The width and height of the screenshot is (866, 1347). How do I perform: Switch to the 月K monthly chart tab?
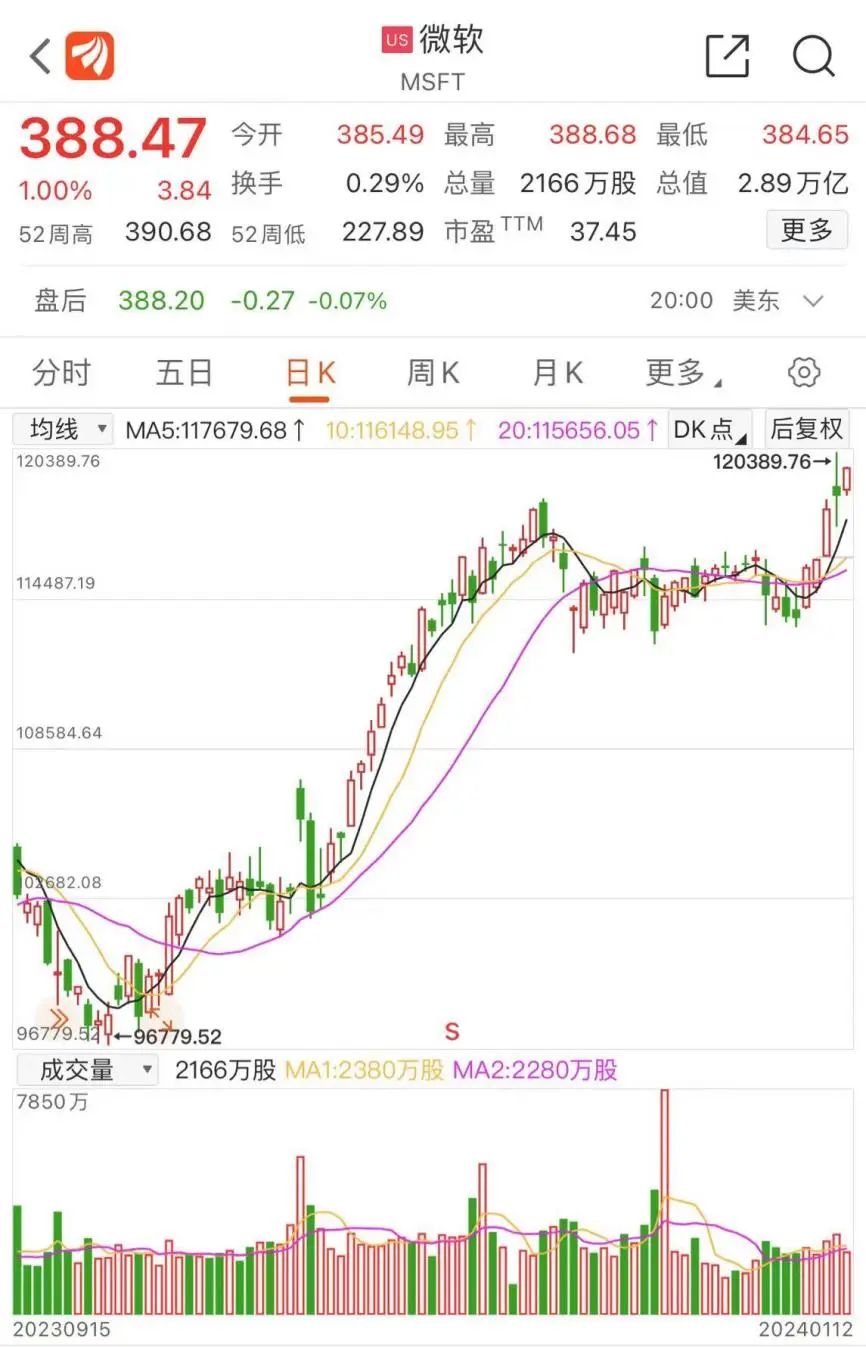556,371
